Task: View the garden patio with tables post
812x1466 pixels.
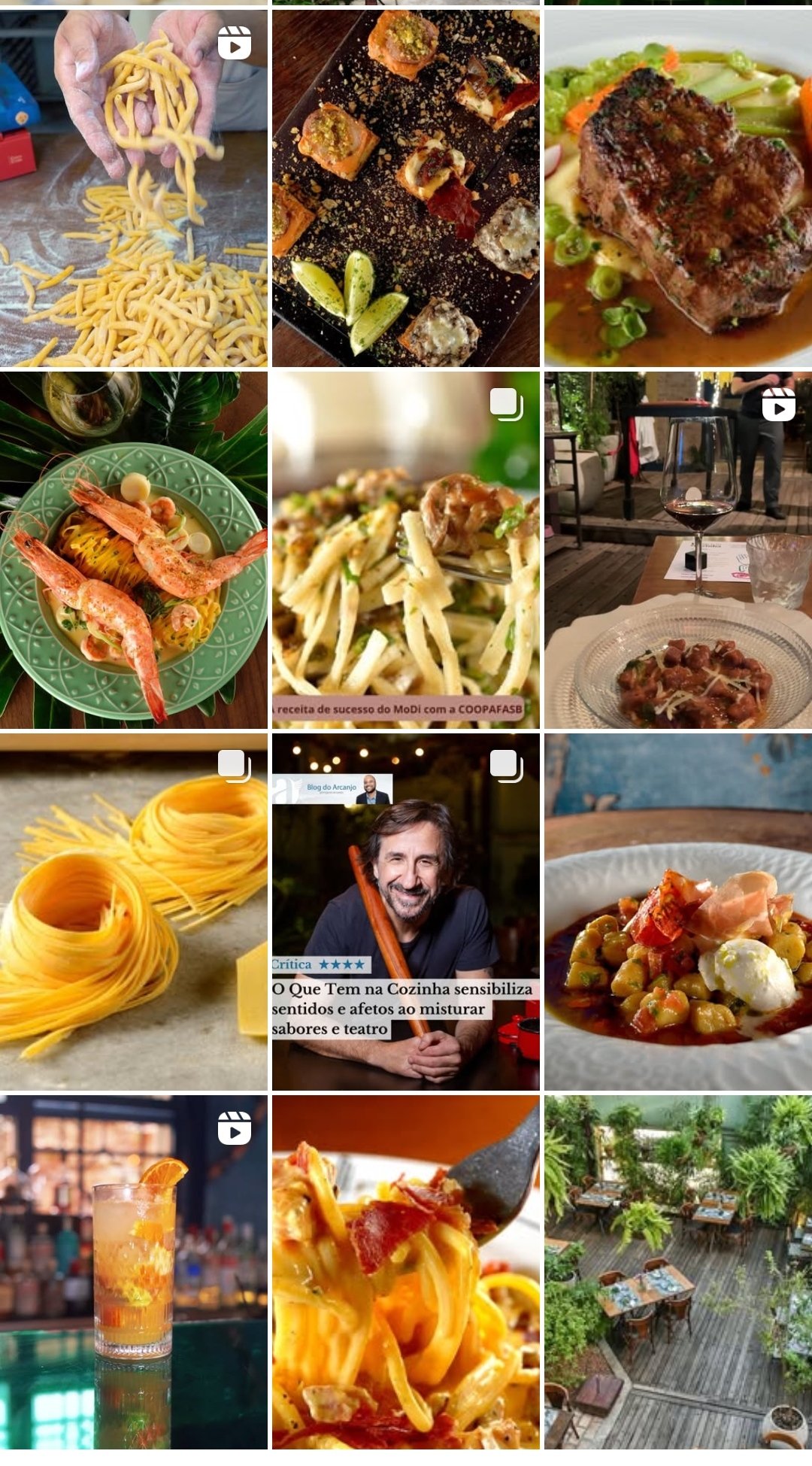Action: 678,1272
